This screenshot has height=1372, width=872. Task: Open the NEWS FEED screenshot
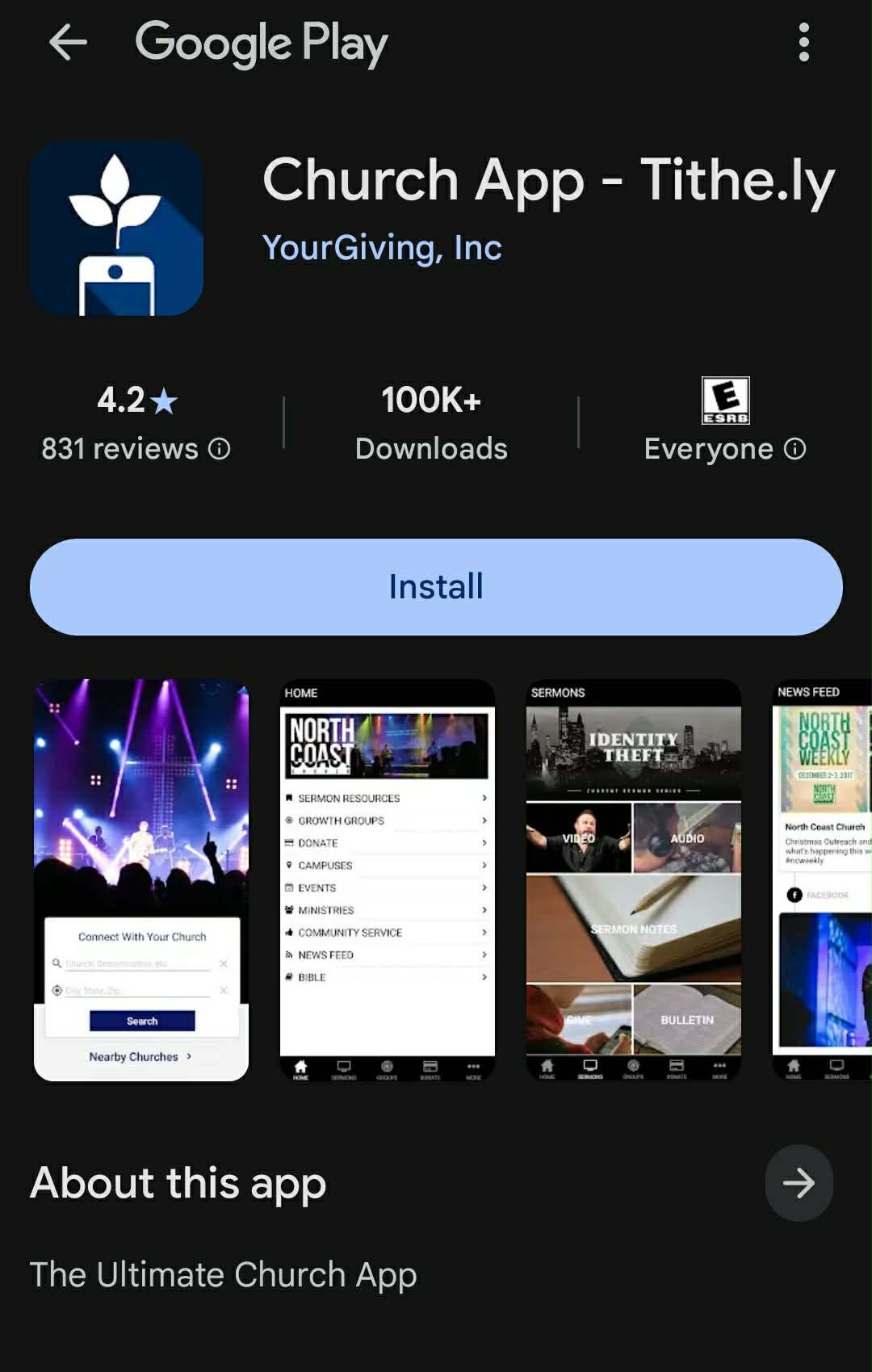pyautogui.click(x=824, y=880)
